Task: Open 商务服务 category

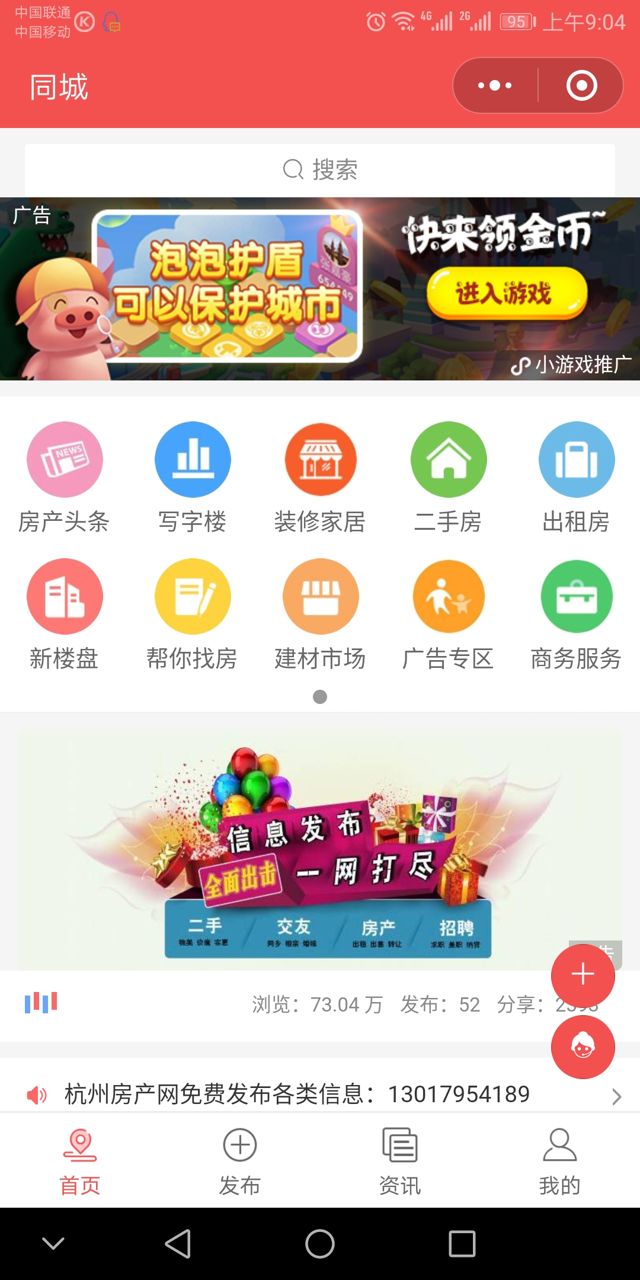Action: pos(576,613)
